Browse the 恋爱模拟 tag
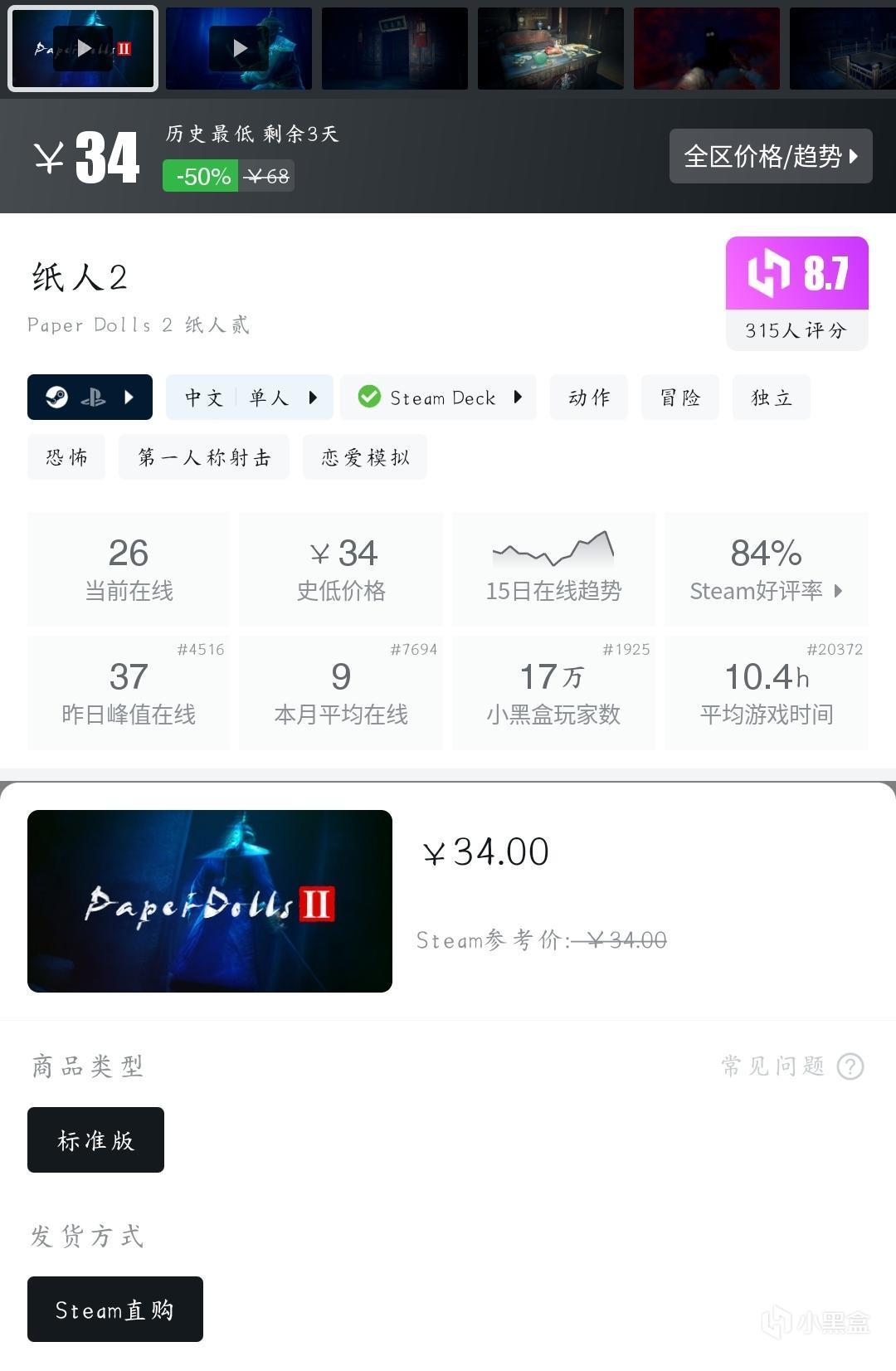The image size is (896, 1371). (x=365, y=457)
